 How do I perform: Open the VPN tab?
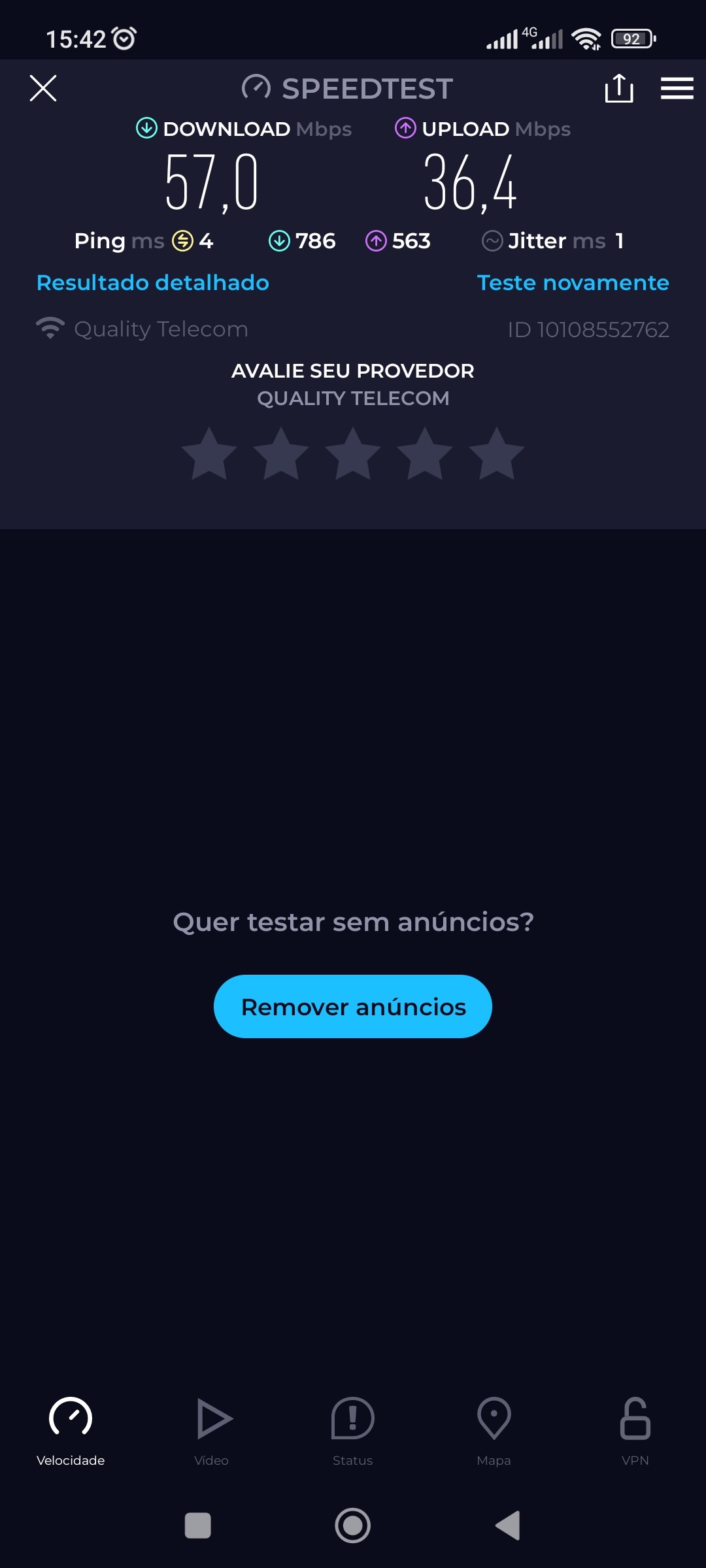(x=635, y=1431)
